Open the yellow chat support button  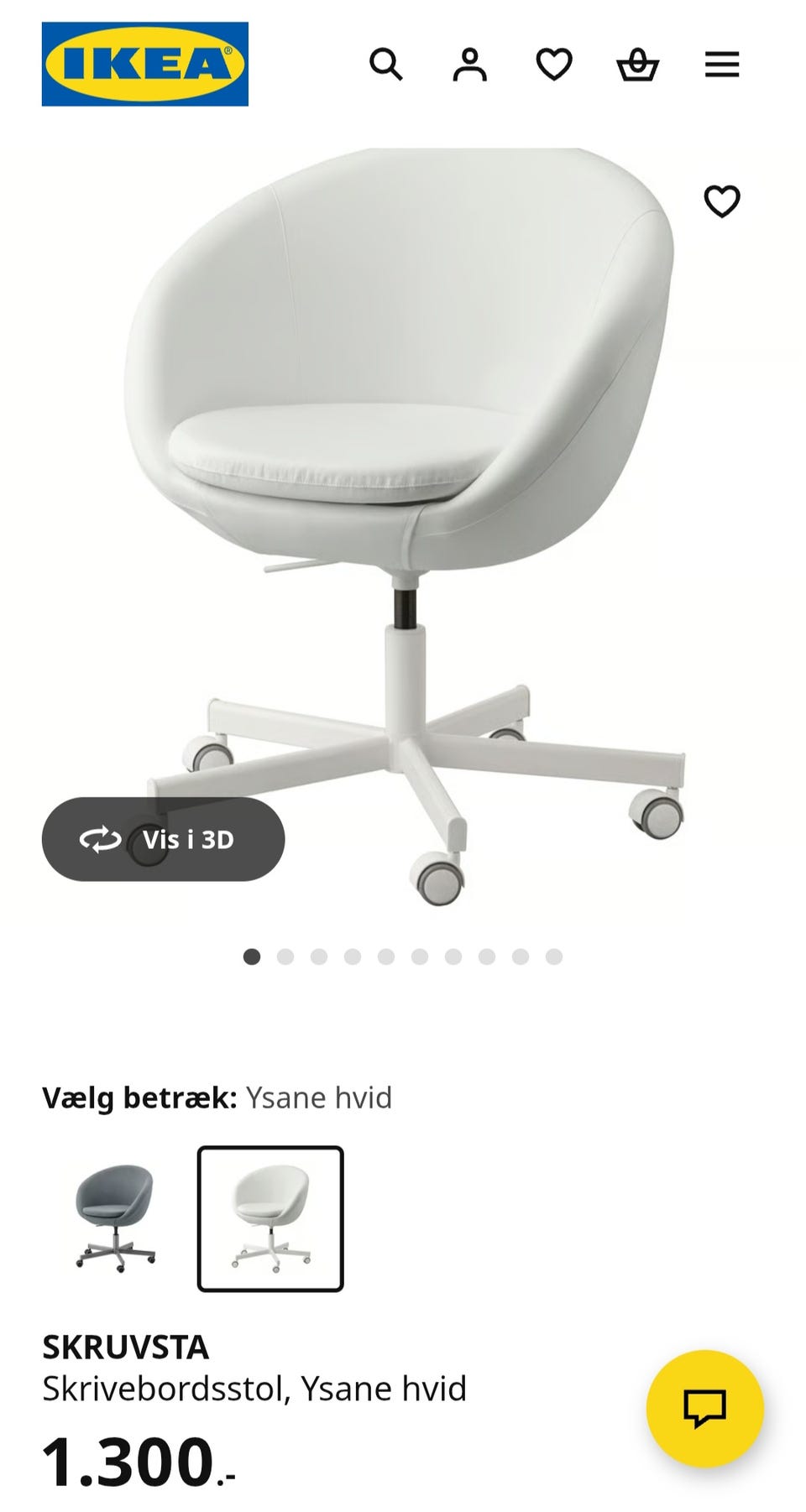point(704,1408)
